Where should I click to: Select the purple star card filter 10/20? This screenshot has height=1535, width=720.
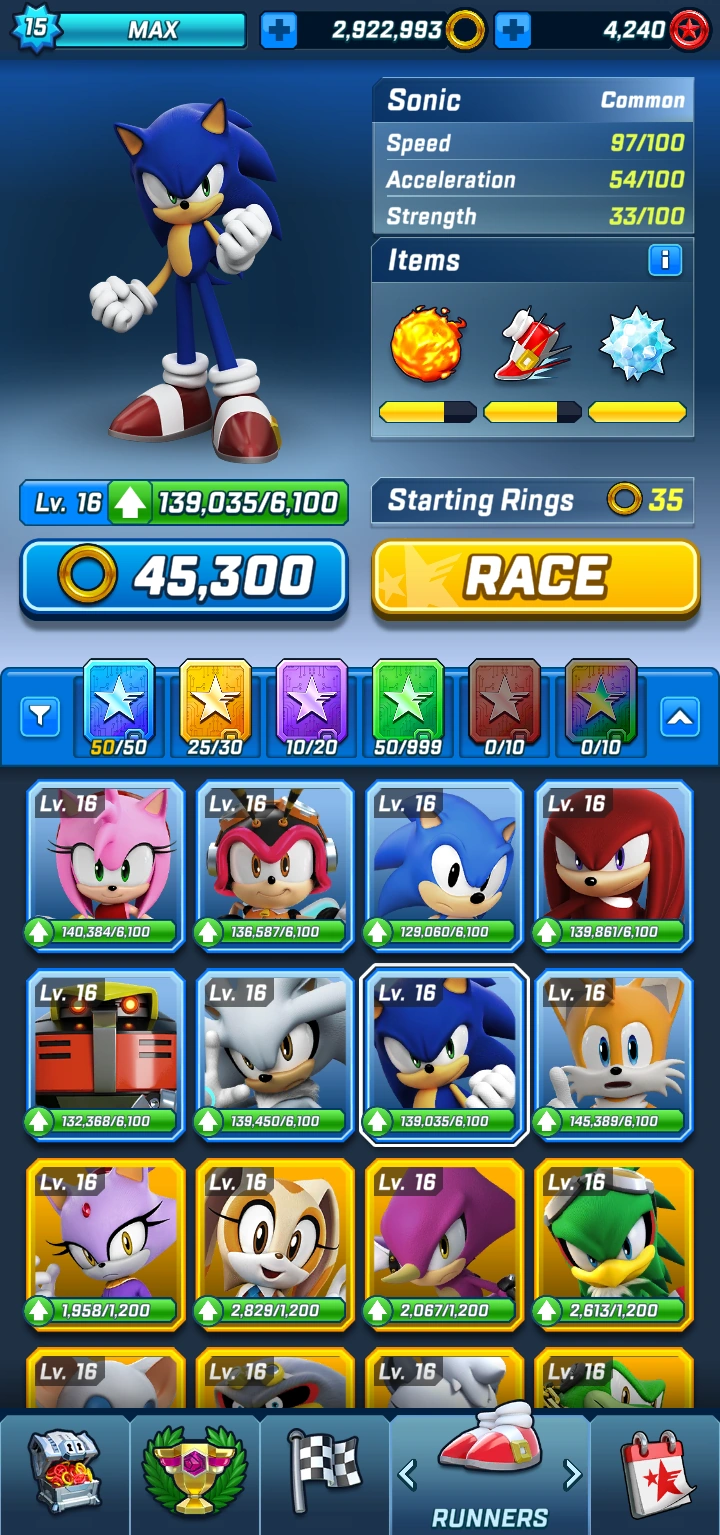[311, 707]
